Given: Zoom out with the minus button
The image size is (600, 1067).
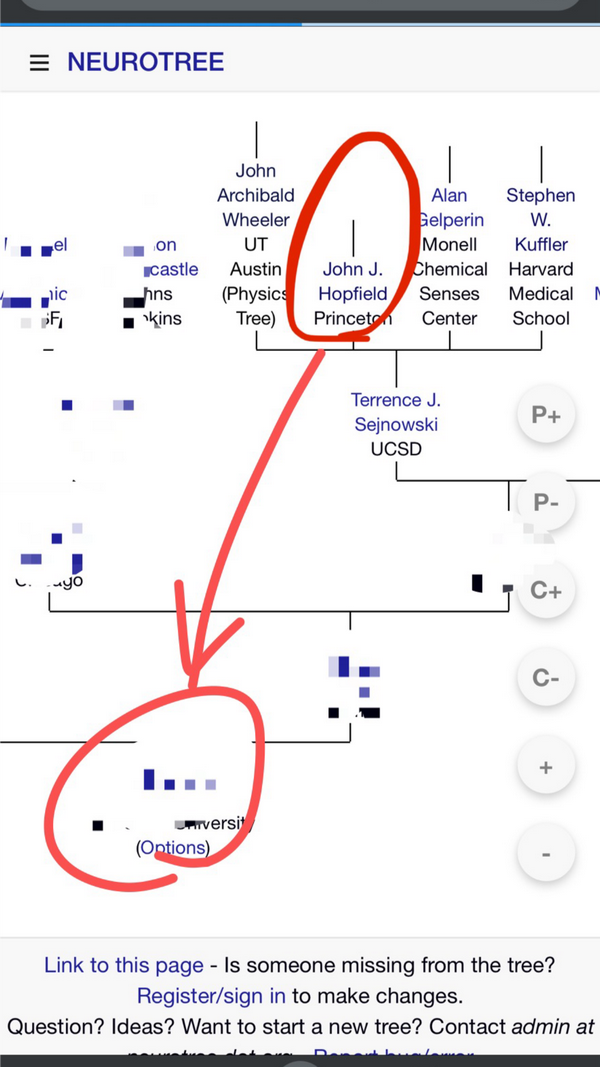Looking at the screenshot, I should pos(546,855).
